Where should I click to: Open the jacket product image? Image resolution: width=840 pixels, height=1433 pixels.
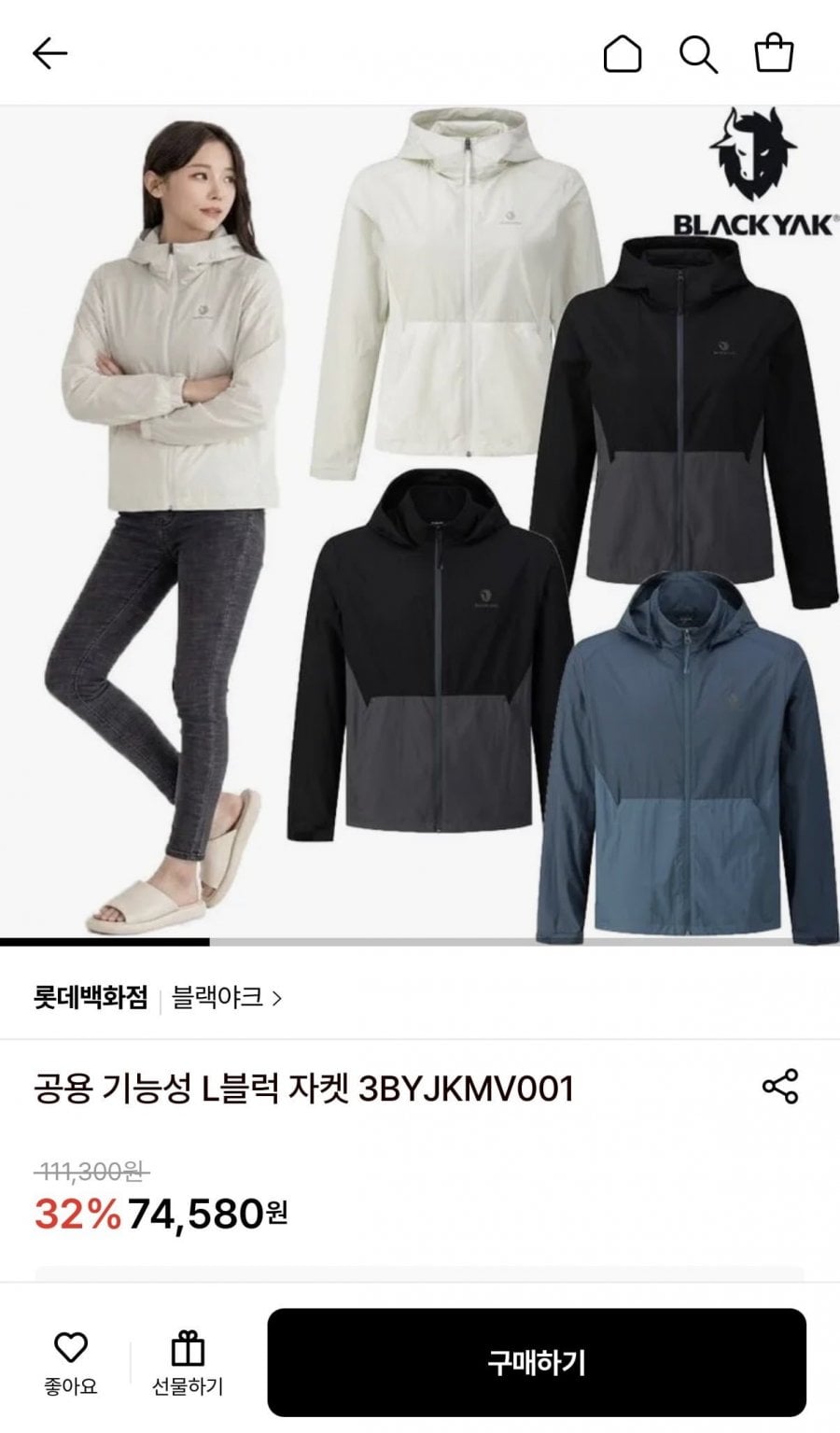pyautogui.click(x=420, y=523)
